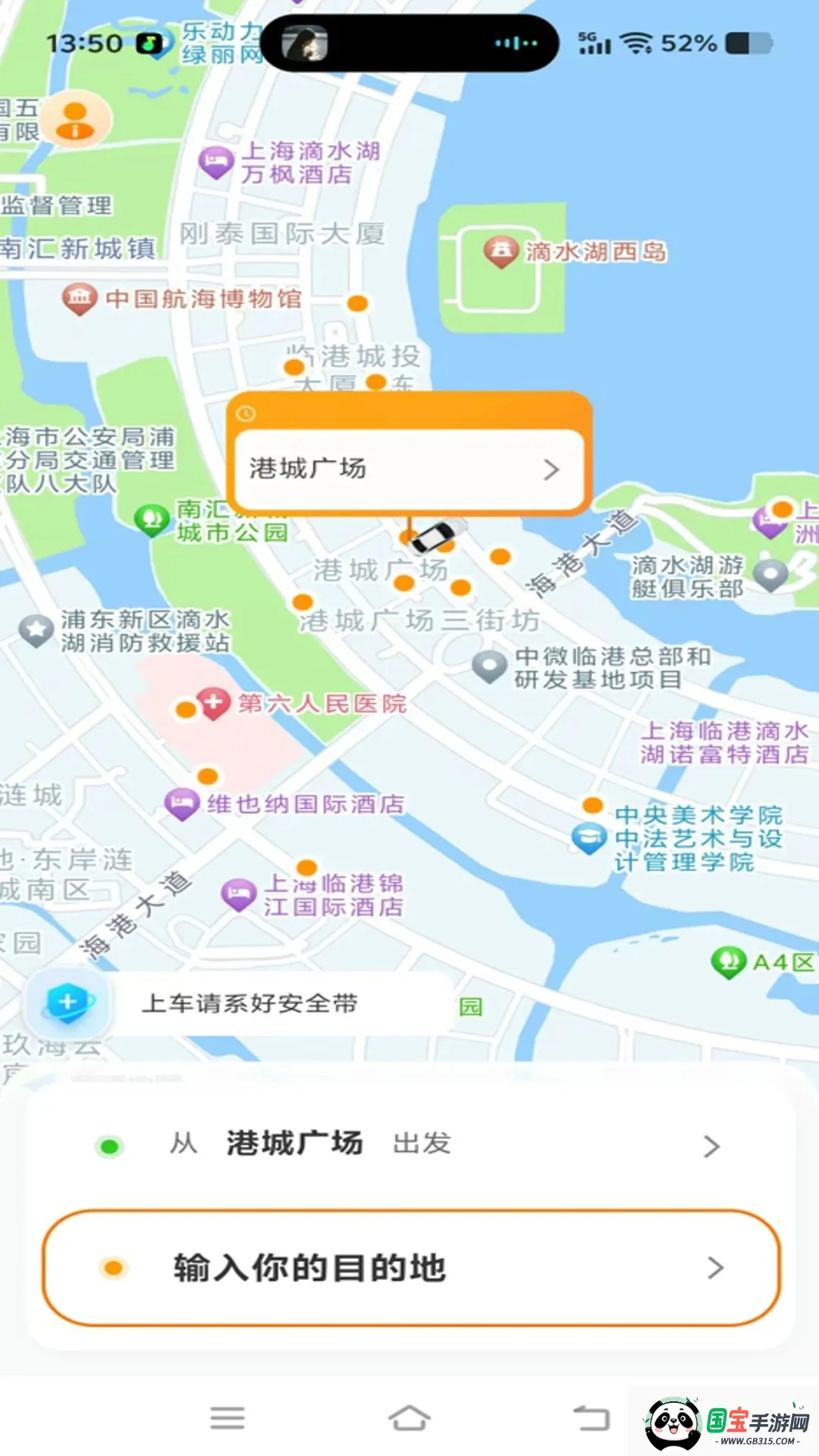Click the blue safety shield icon
The image size is (819, 1456).
click(x=67, y=1003)
